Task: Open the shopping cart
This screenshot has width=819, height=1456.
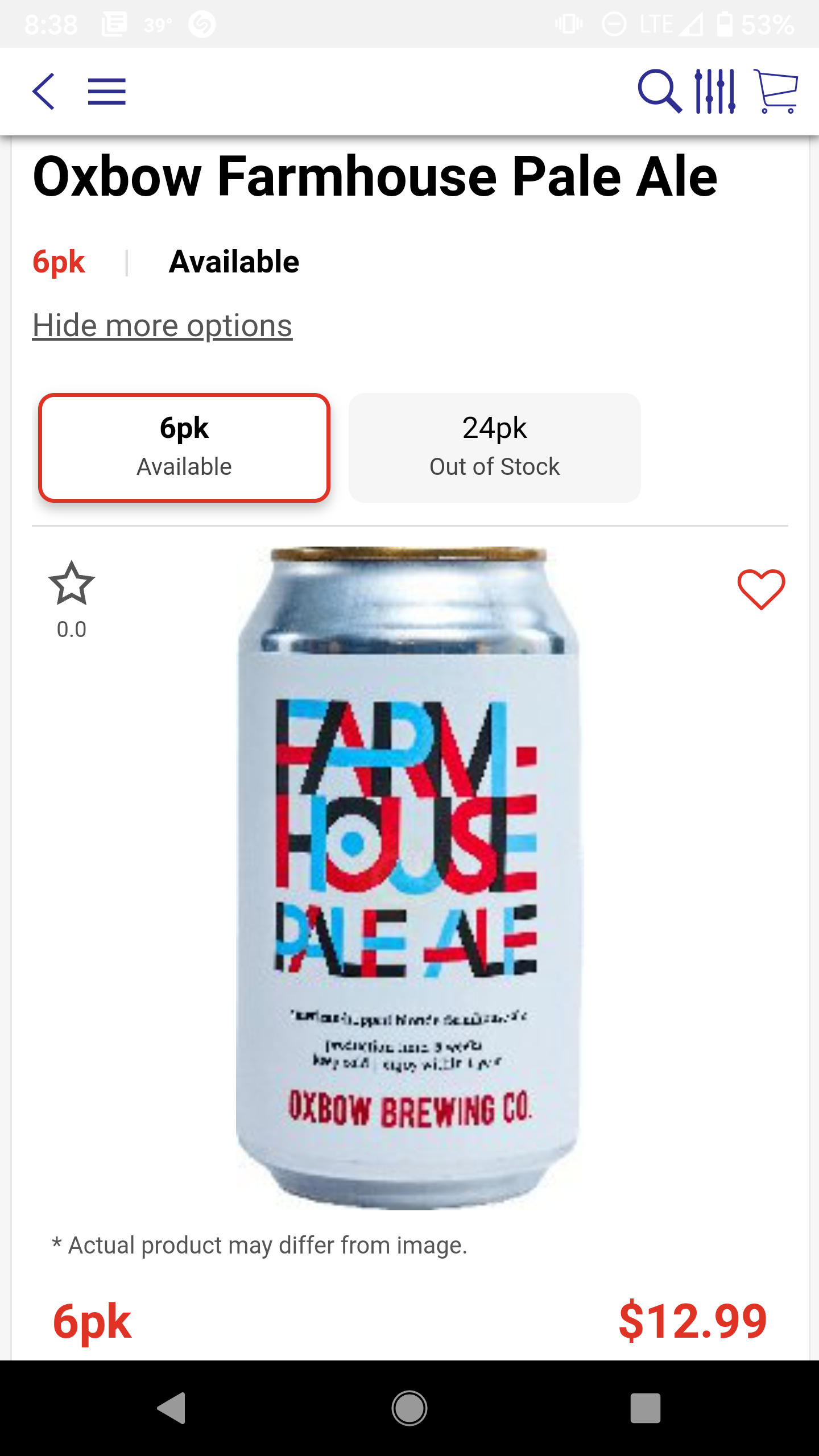Action: [776, 91]
